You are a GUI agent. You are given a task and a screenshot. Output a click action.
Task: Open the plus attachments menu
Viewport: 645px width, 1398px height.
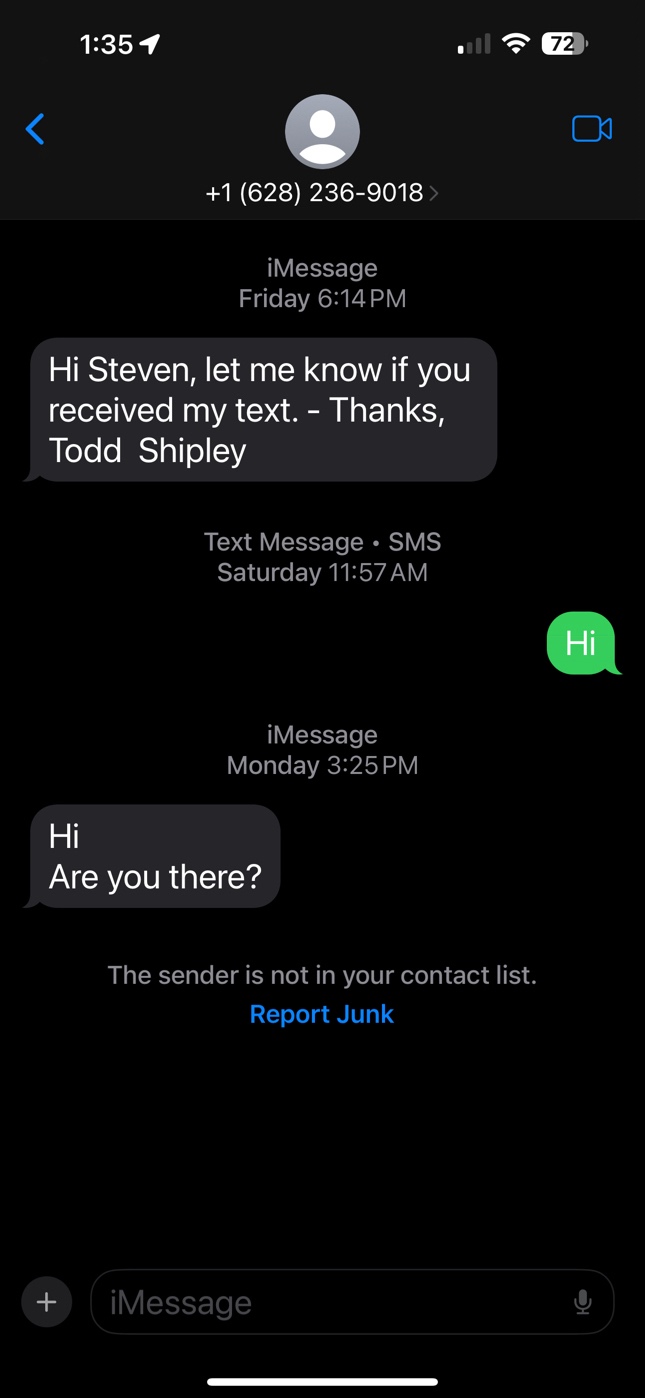point(46,1302)
